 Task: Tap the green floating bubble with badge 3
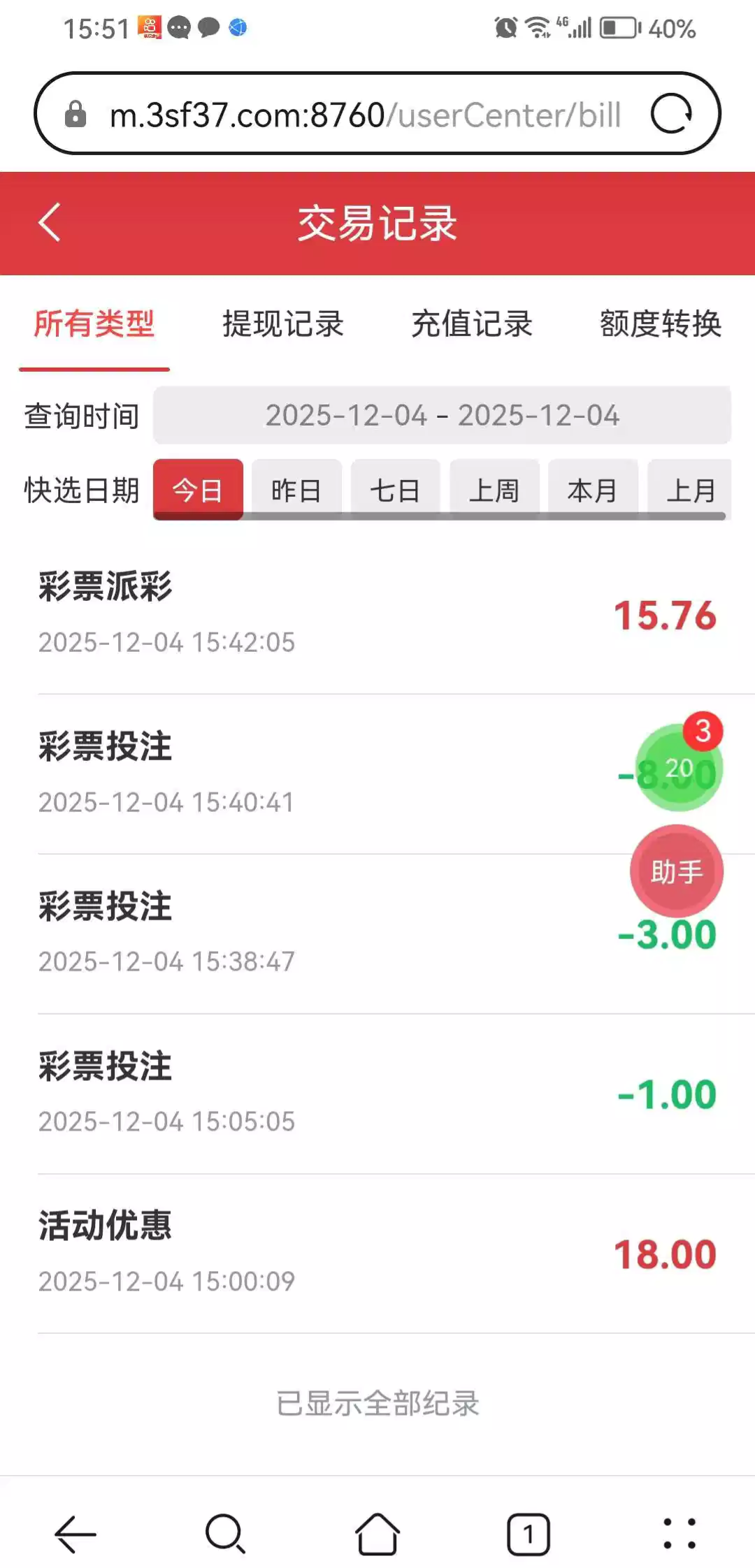pyautogui.click(x=678, y=769)
